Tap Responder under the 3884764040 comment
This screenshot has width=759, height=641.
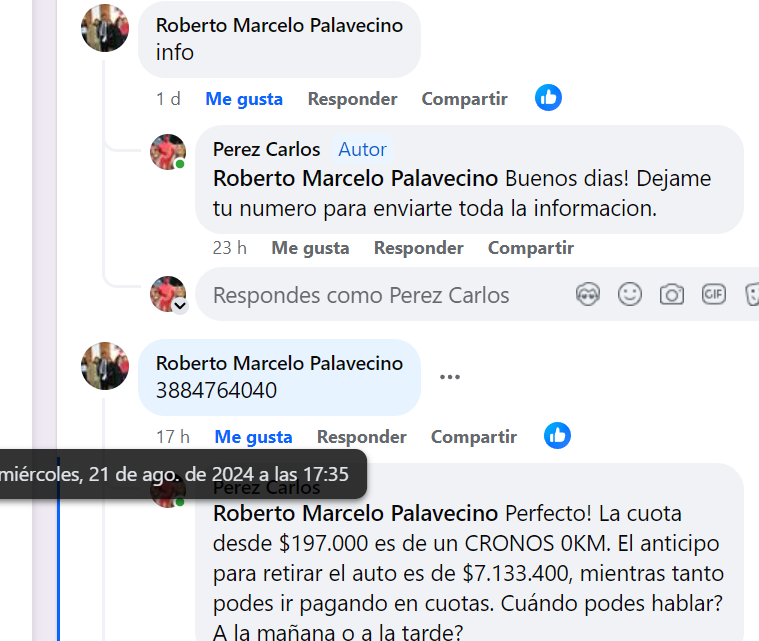tap(361, 437)
